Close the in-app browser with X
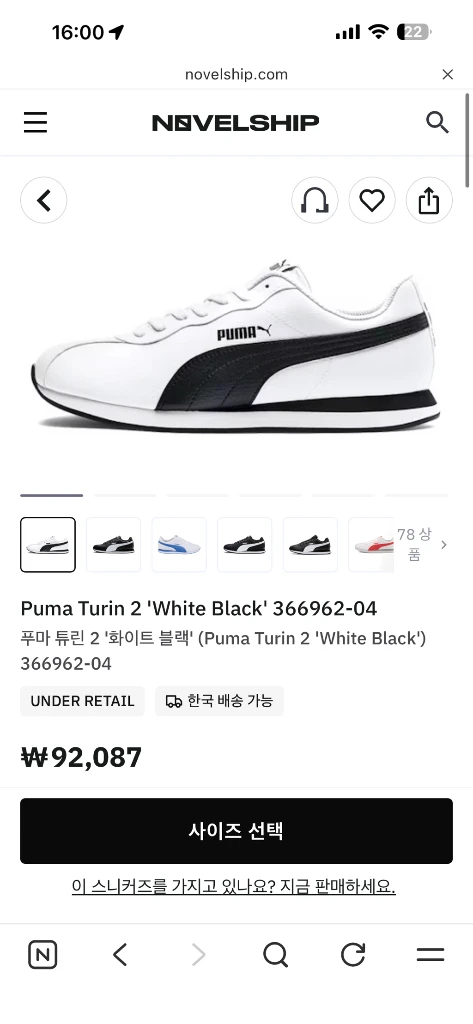The image size is (473, 1024). 448,74
